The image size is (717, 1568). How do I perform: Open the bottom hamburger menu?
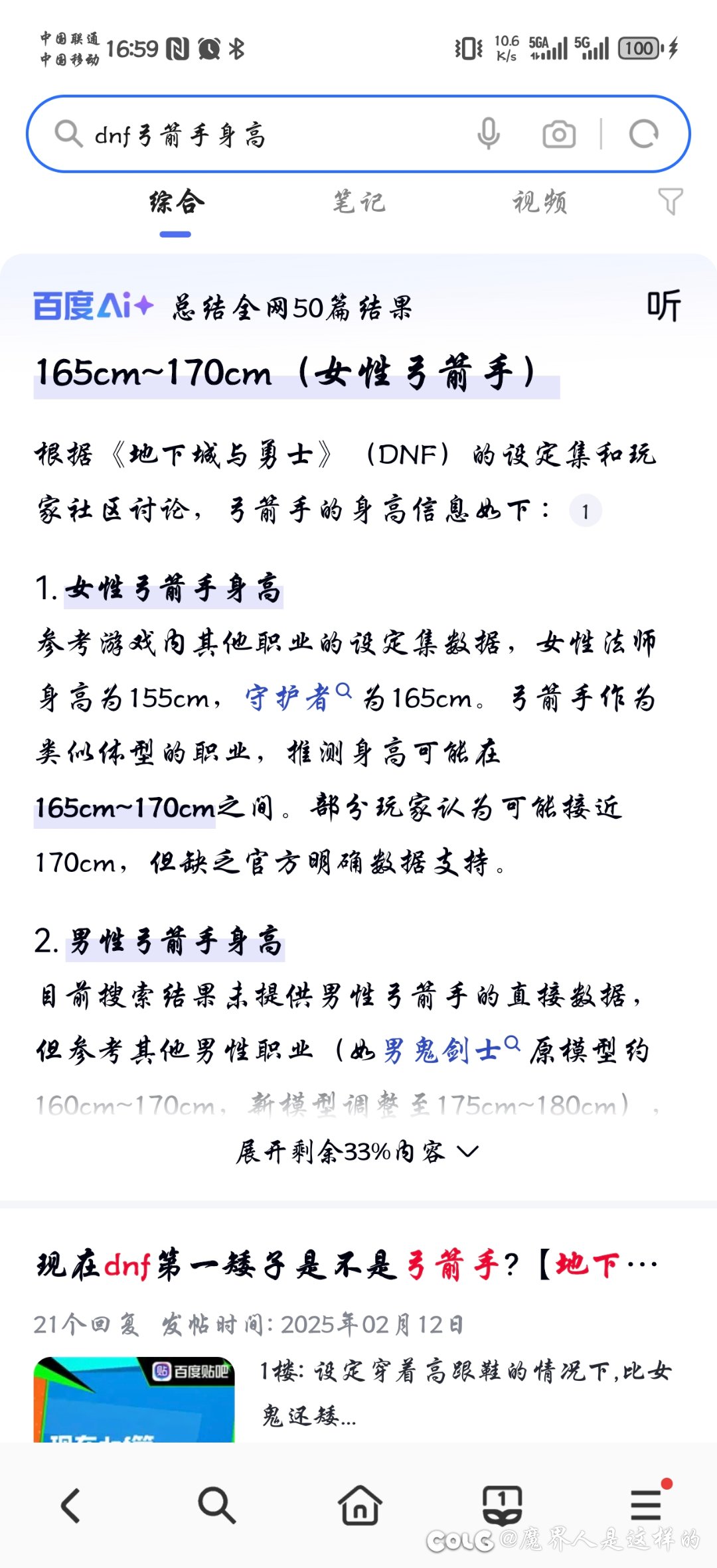(646, 1504)
